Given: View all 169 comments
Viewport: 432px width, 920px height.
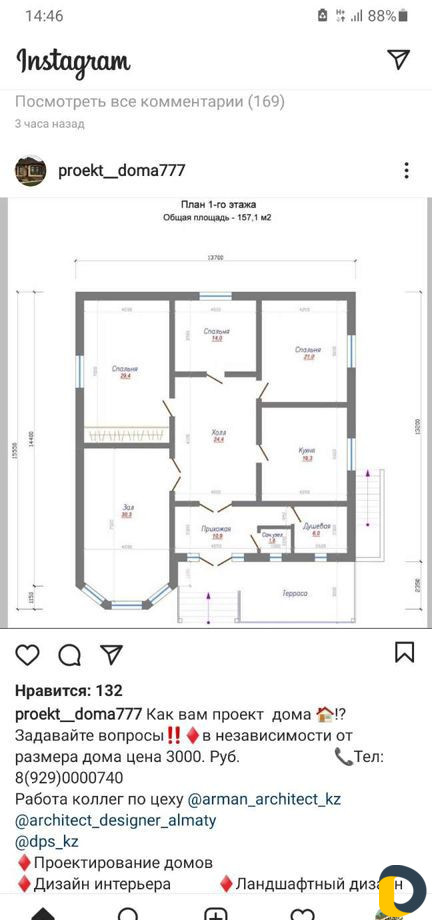Looking at the screenshot, I should (150, 102).
